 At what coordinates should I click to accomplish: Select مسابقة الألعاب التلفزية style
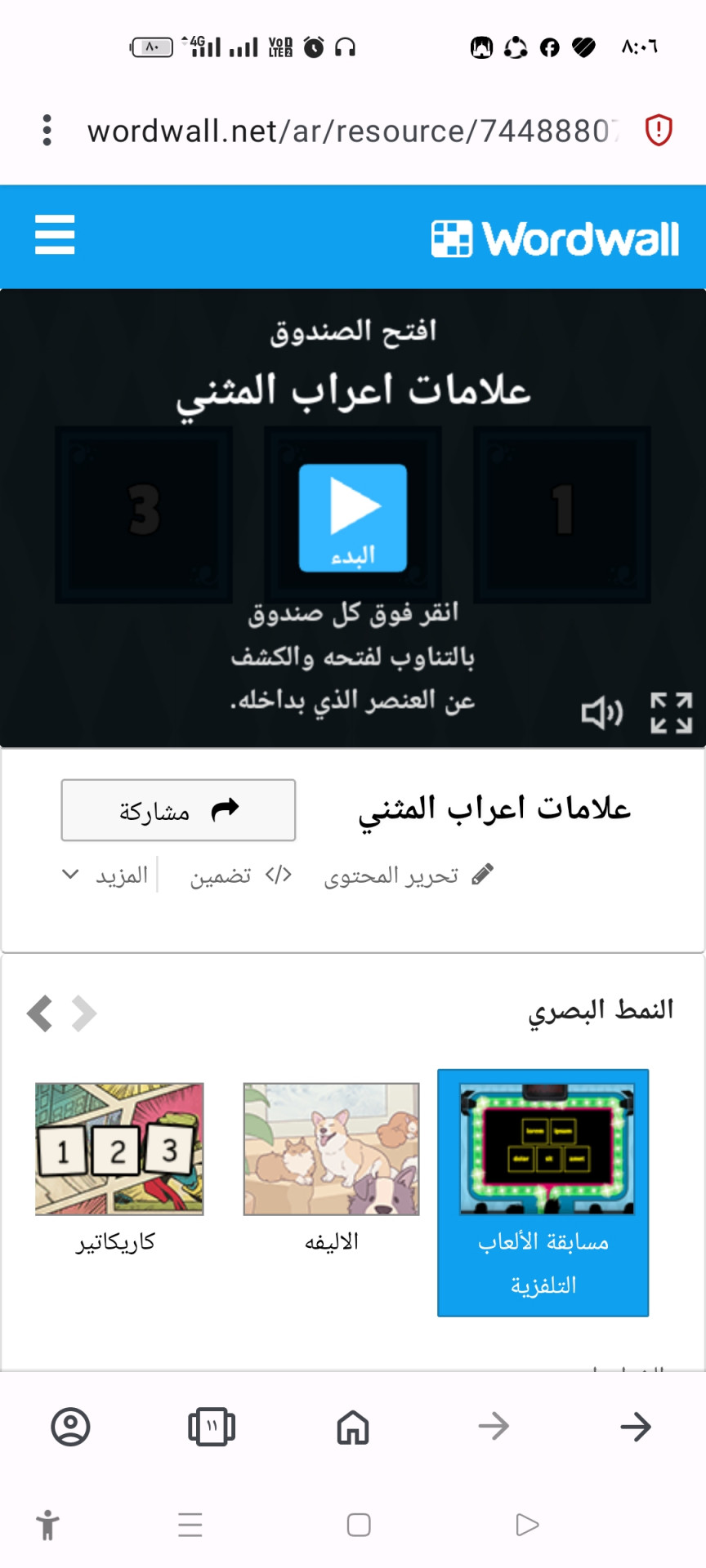(543, 1192)
